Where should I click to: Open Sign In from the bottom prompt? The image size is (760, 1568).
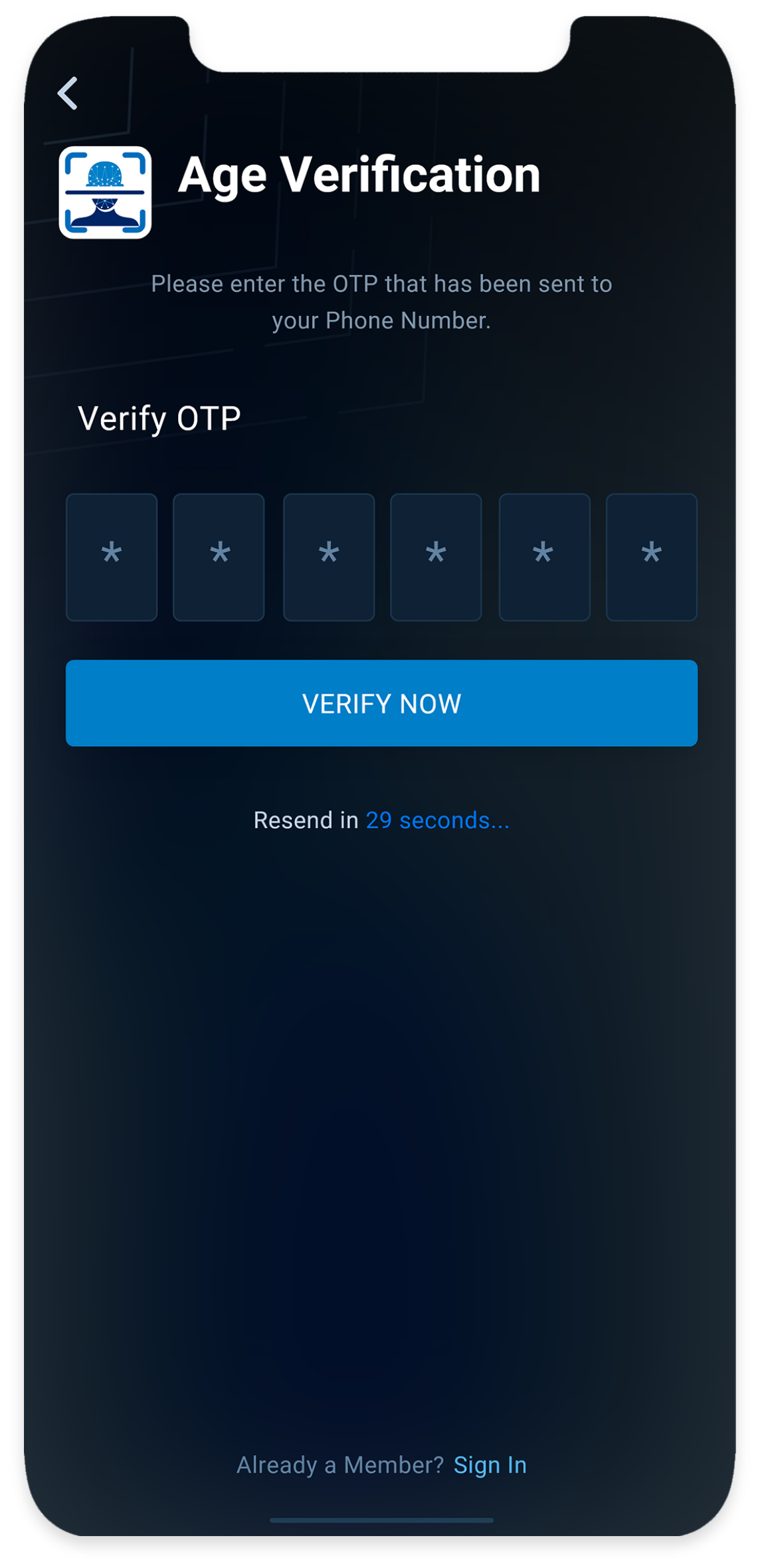[x=490, y=1464]
